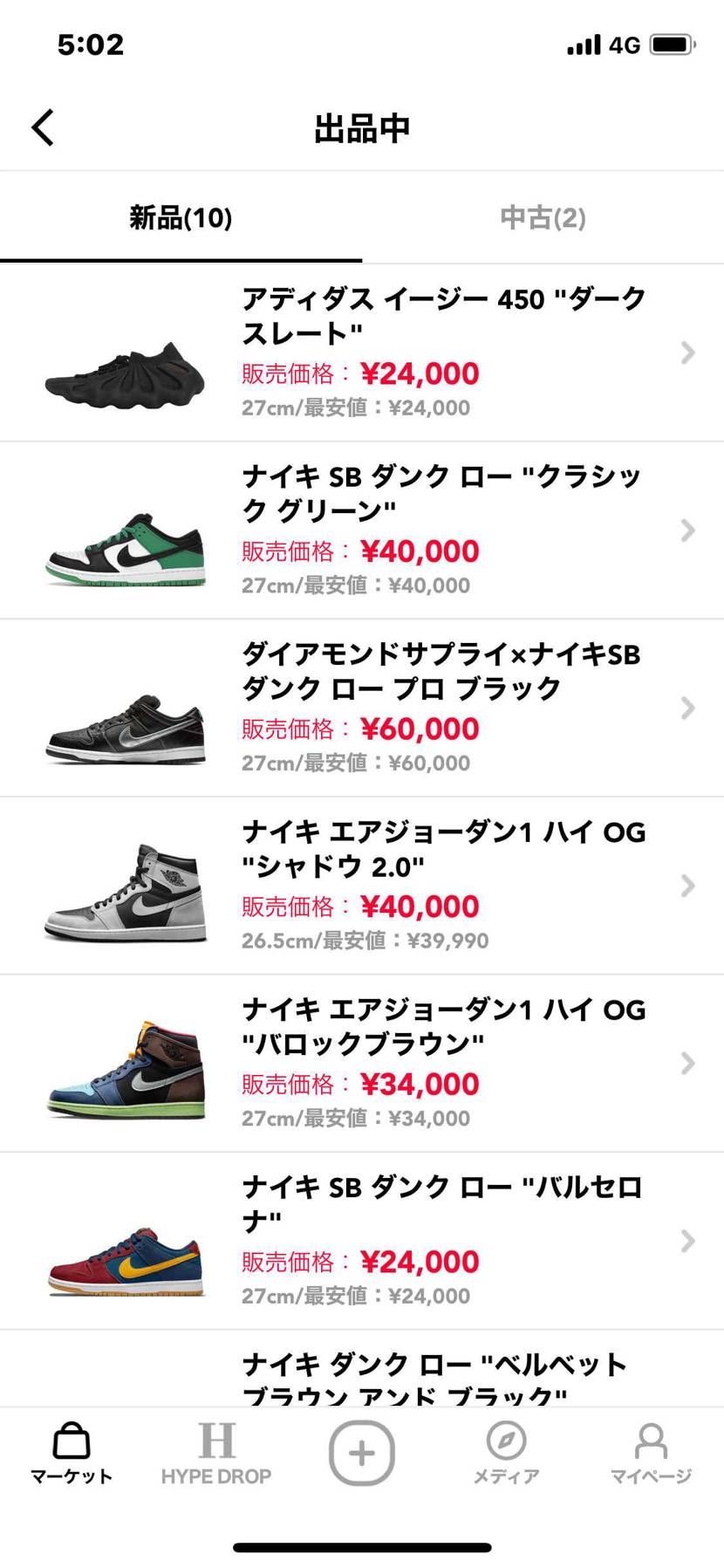The height and width of the screenshot is (1568, 724).
Task: View the ダイアモンドサプライ×ナイキSB ダンク listing
Action: (362, 708)
